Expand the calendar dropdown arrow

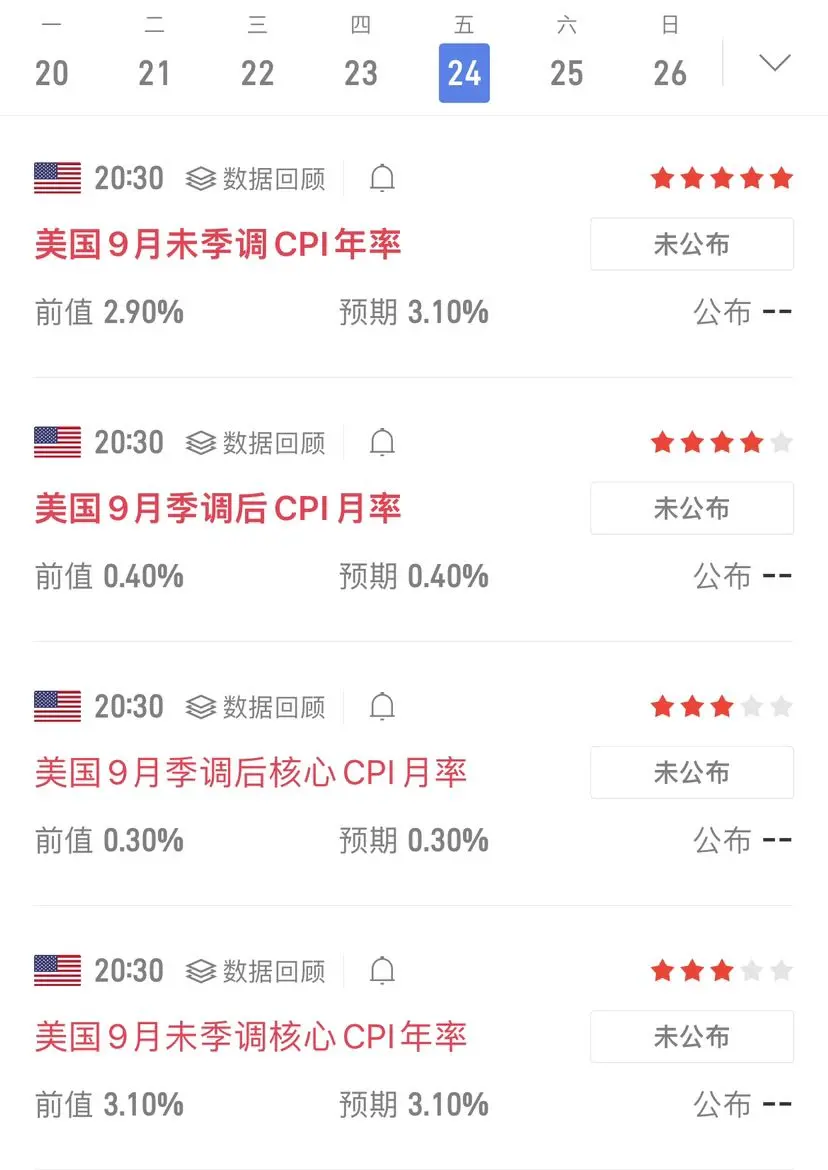(774, 62)
